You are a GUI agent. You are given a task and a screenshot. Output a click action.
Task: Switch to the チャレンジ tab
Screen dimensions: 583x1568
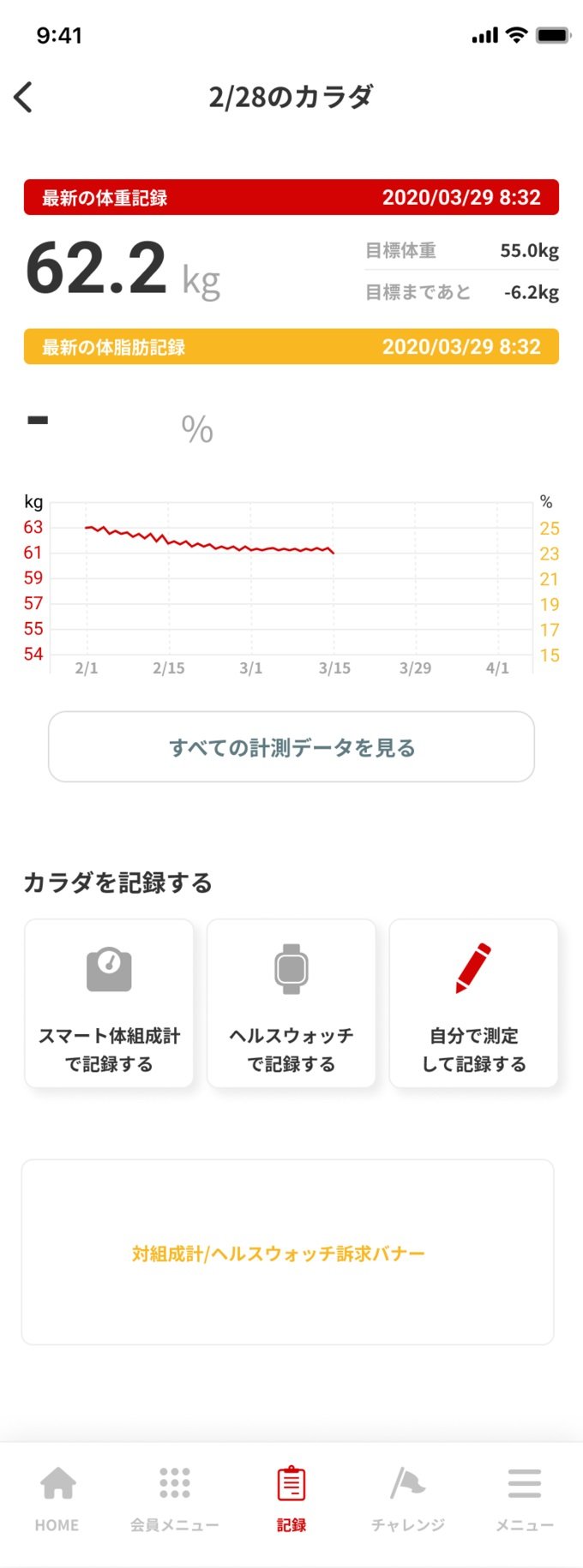[x=408, y=1499]
